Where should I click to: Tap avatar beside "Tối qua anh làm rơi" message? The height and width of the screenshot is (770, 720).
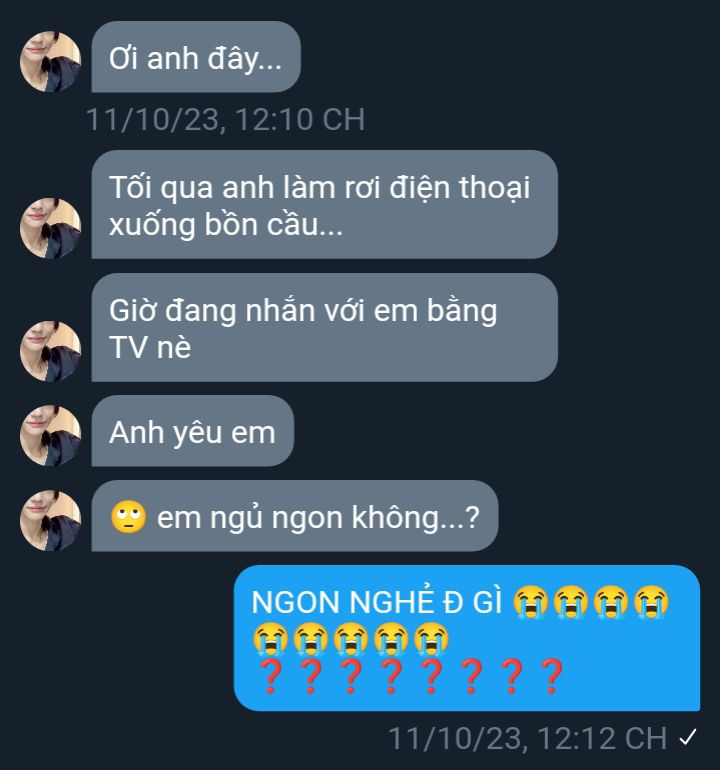pyautogui.click(x=50, y=228)
